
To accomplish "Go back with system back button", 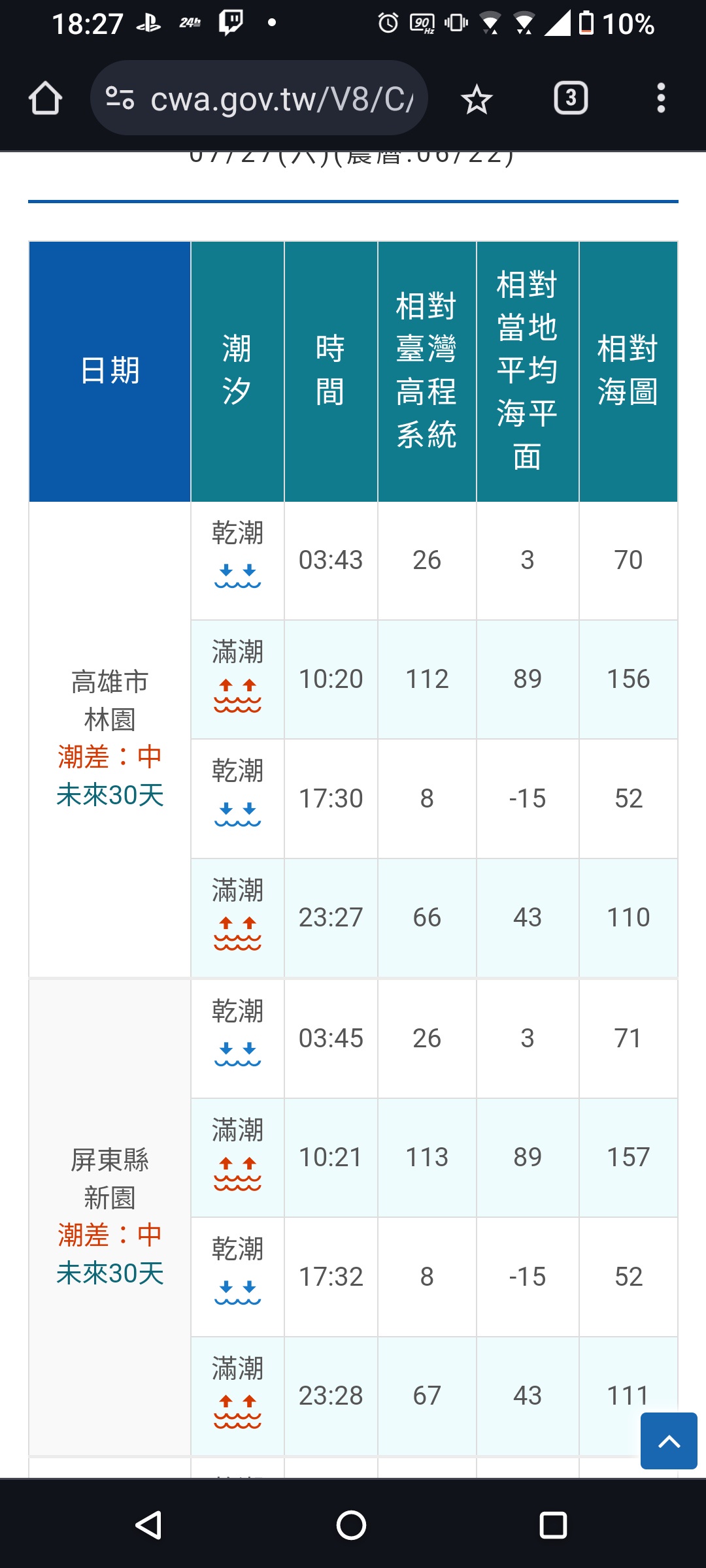I will coord(149,1526).
